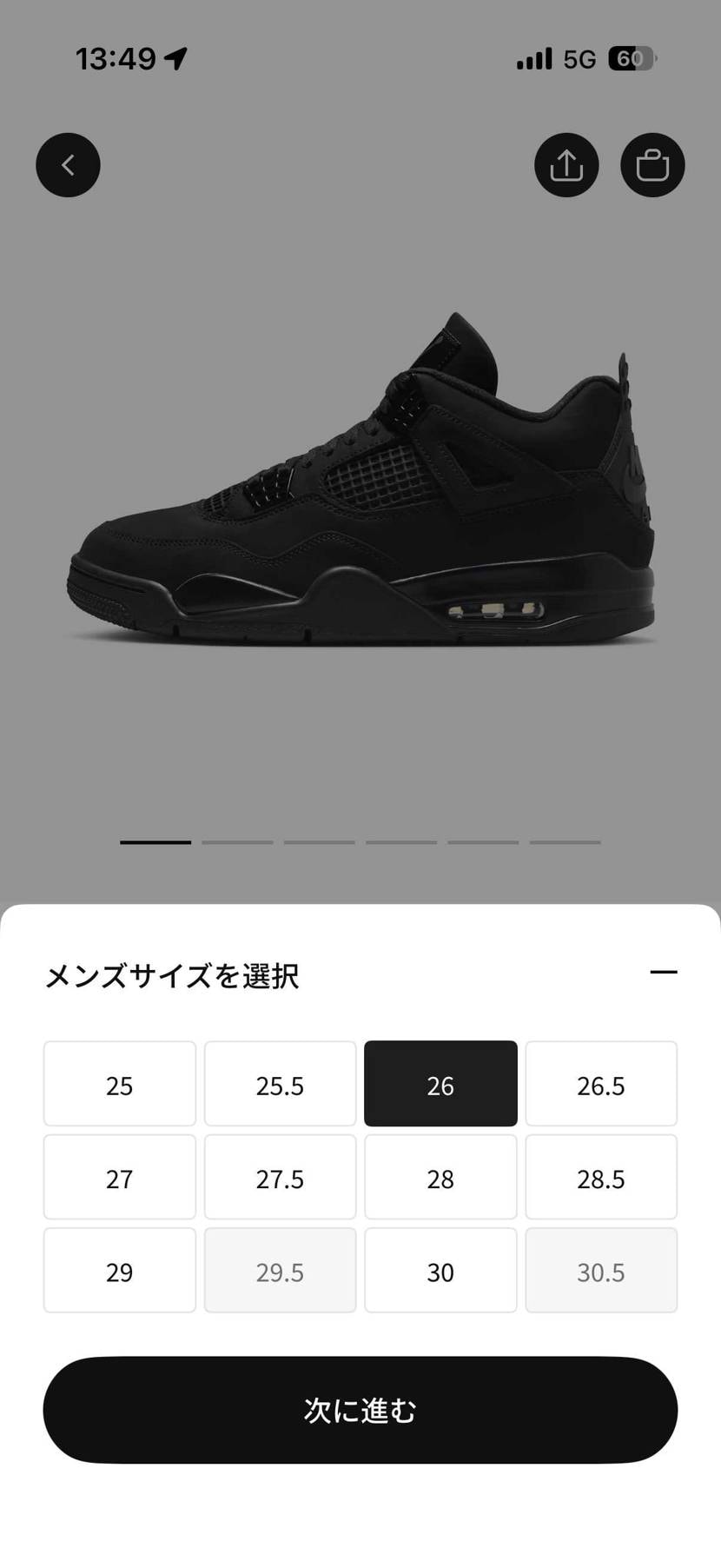
Task: Select men's size 27
Action: pyautogui.click(x=119, y=1177)
